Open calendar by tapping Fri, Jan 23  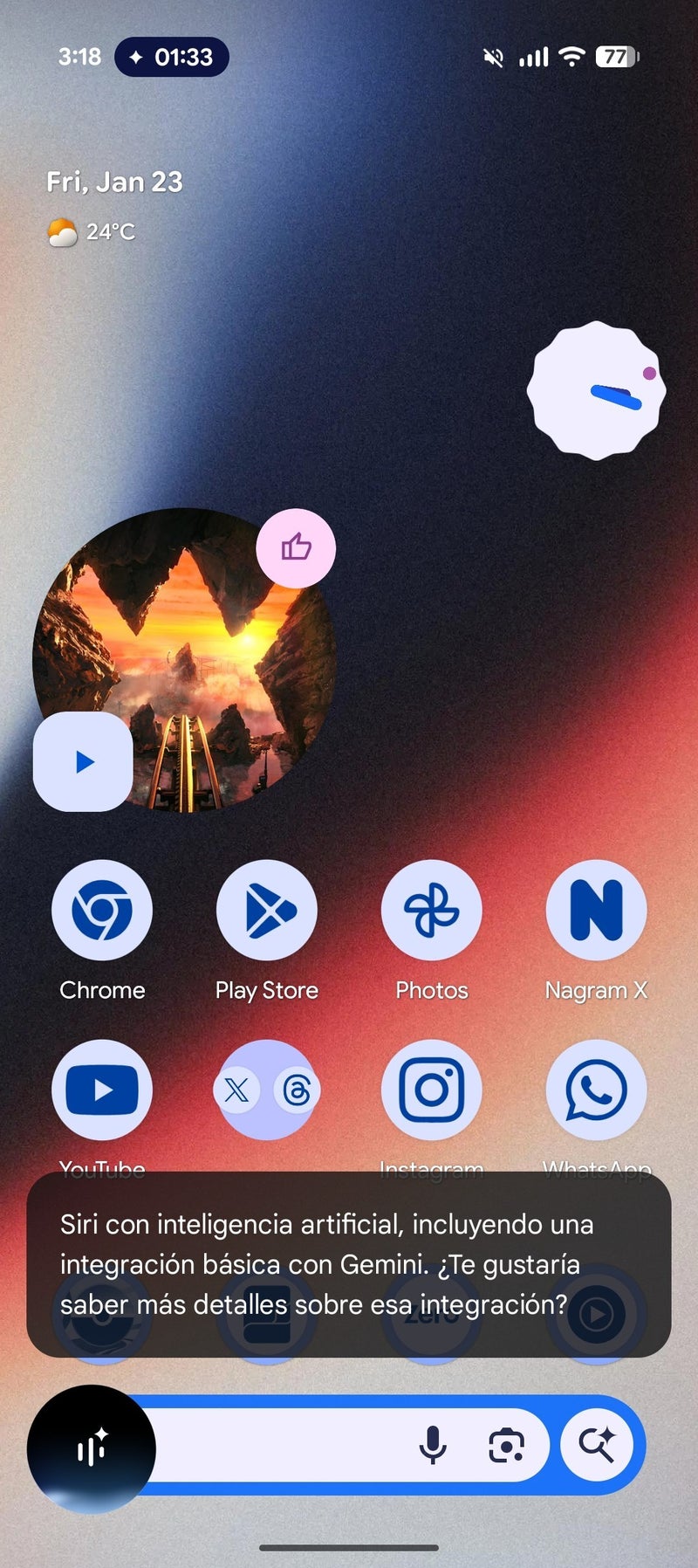pyautogui.click(x=113, y=182)
